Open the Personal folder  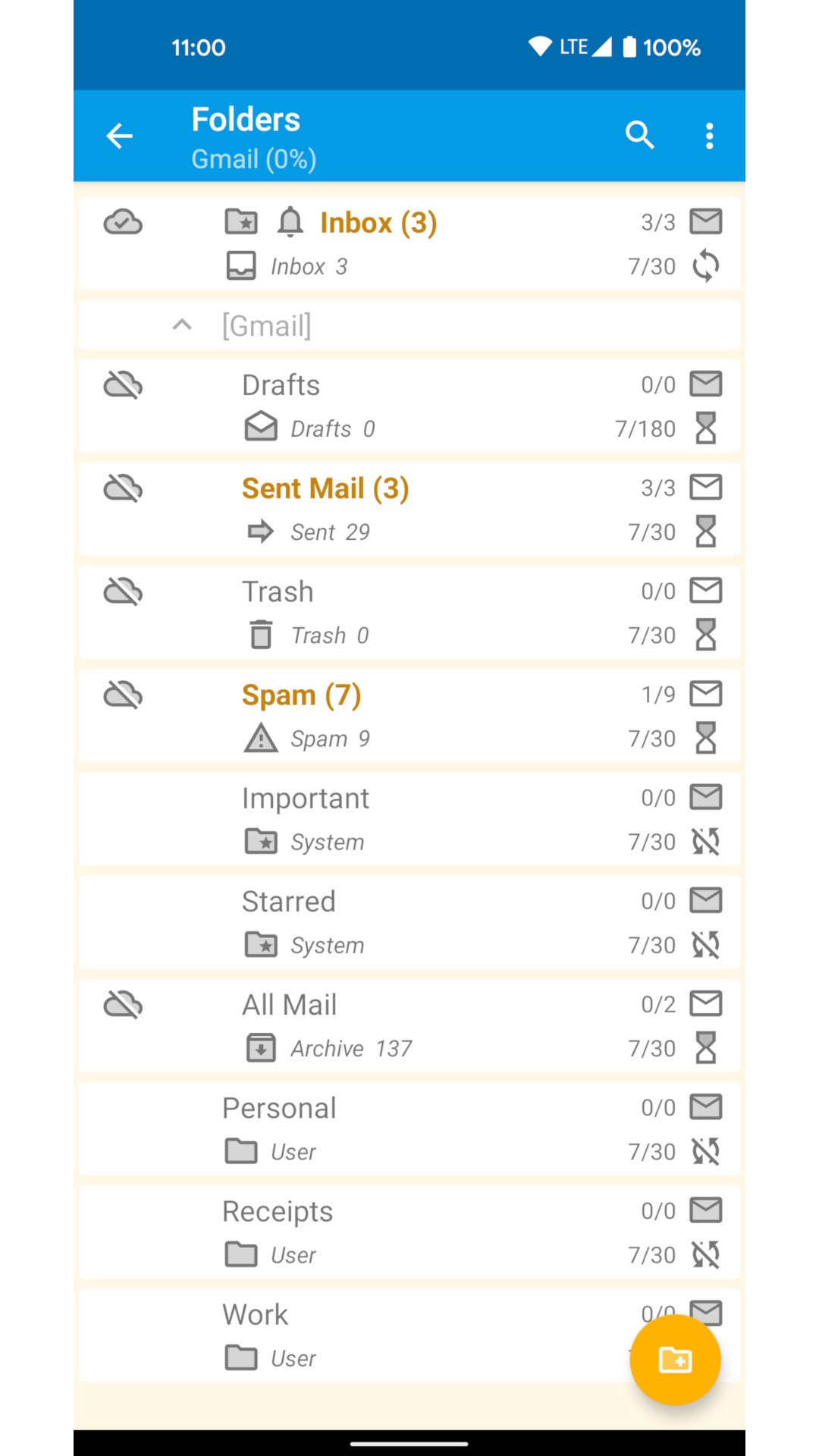pos(279,1109)
